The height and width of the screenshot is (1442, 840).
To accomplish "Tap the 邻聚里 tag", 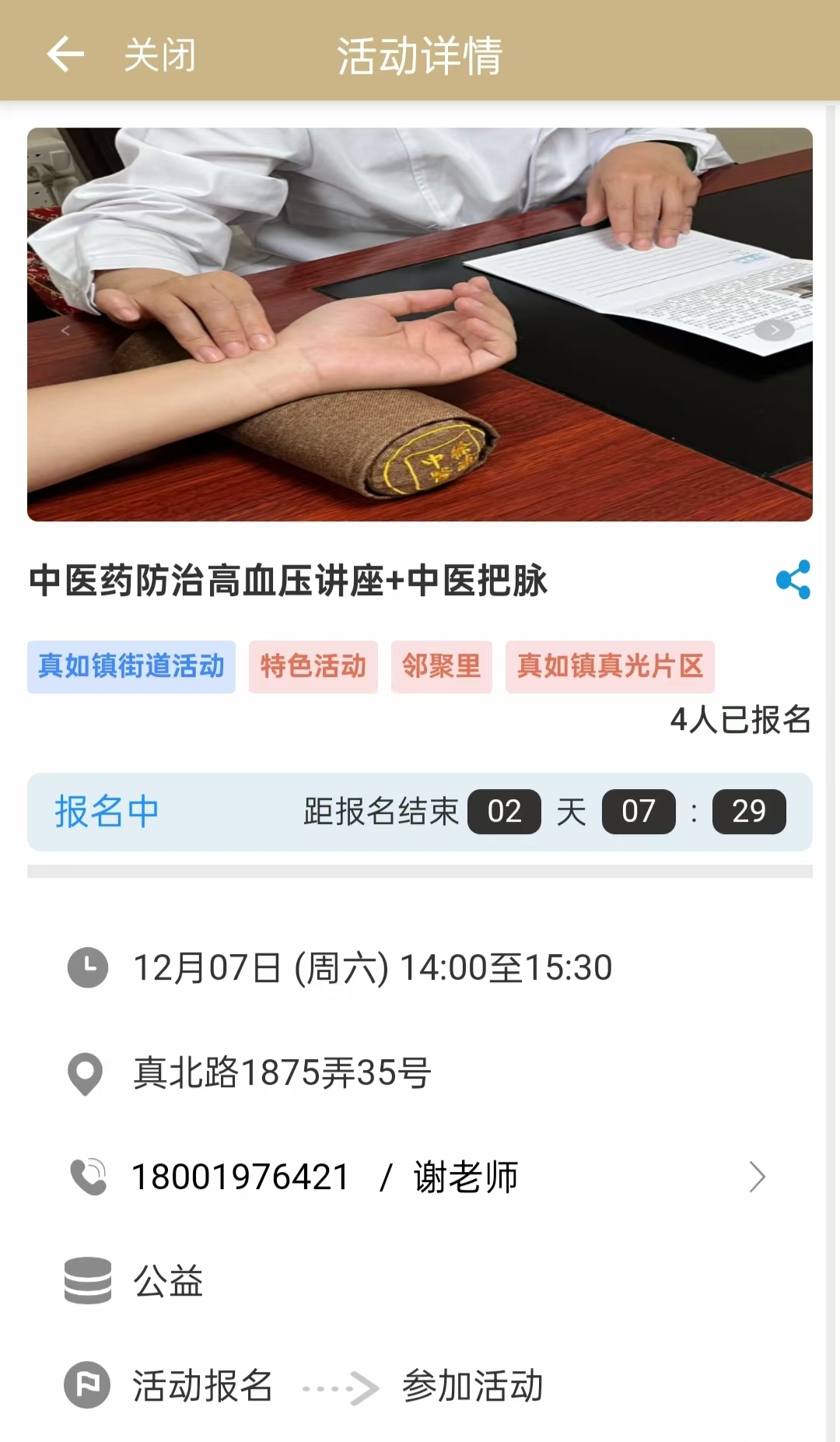I will [x=441, y=666].
